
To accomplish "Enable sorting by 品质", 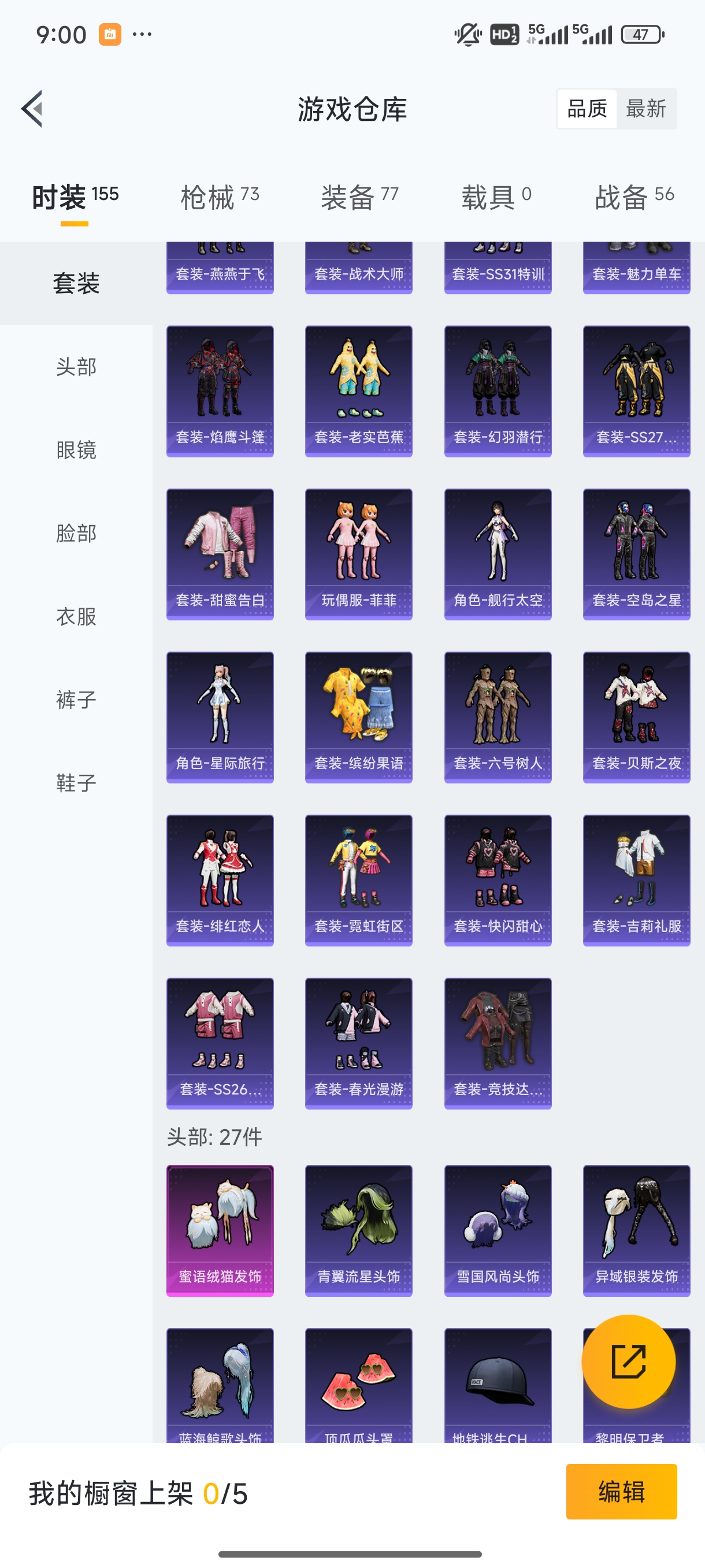I will [x=587, y=108].
